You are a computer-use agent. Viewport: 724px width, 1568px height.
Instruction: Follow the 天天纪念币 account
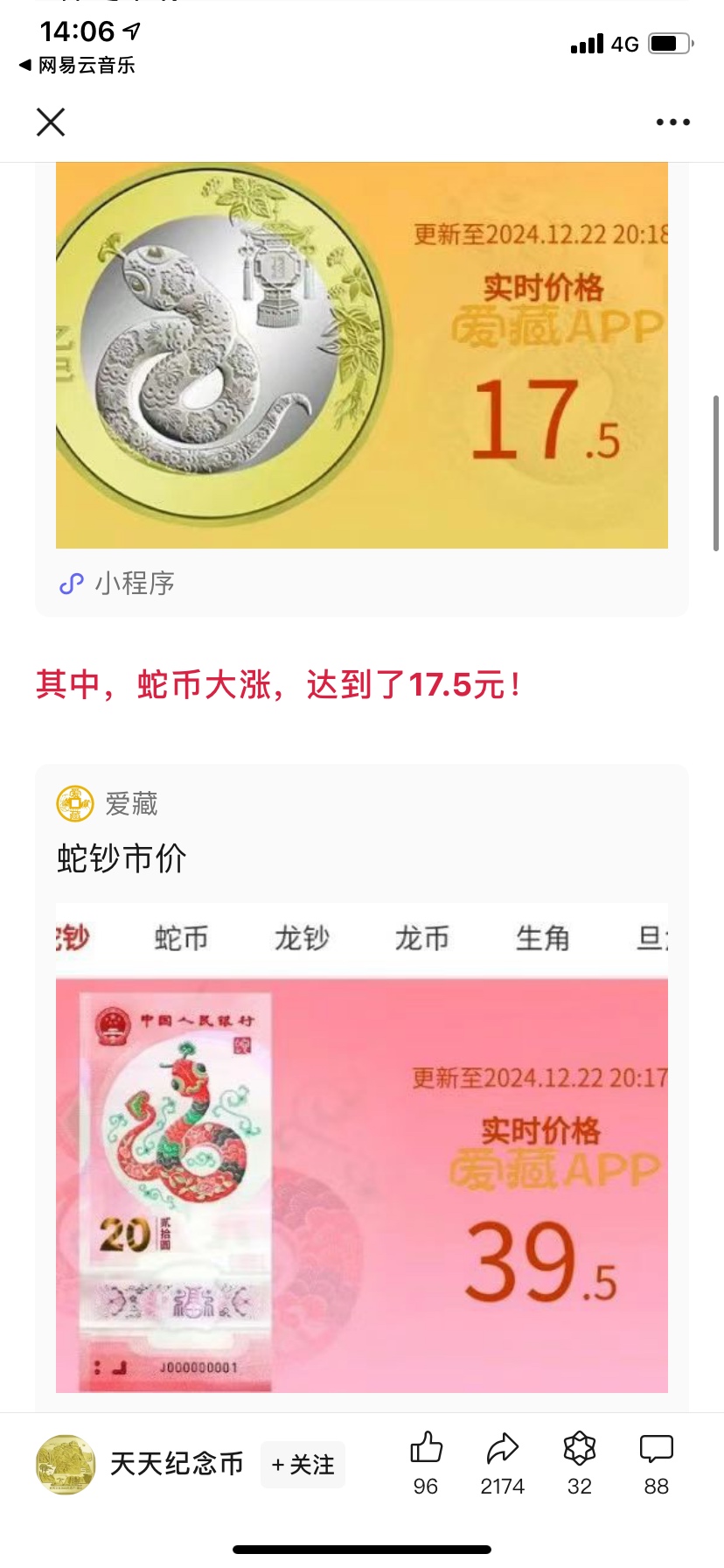click(x=303, y=1464)
